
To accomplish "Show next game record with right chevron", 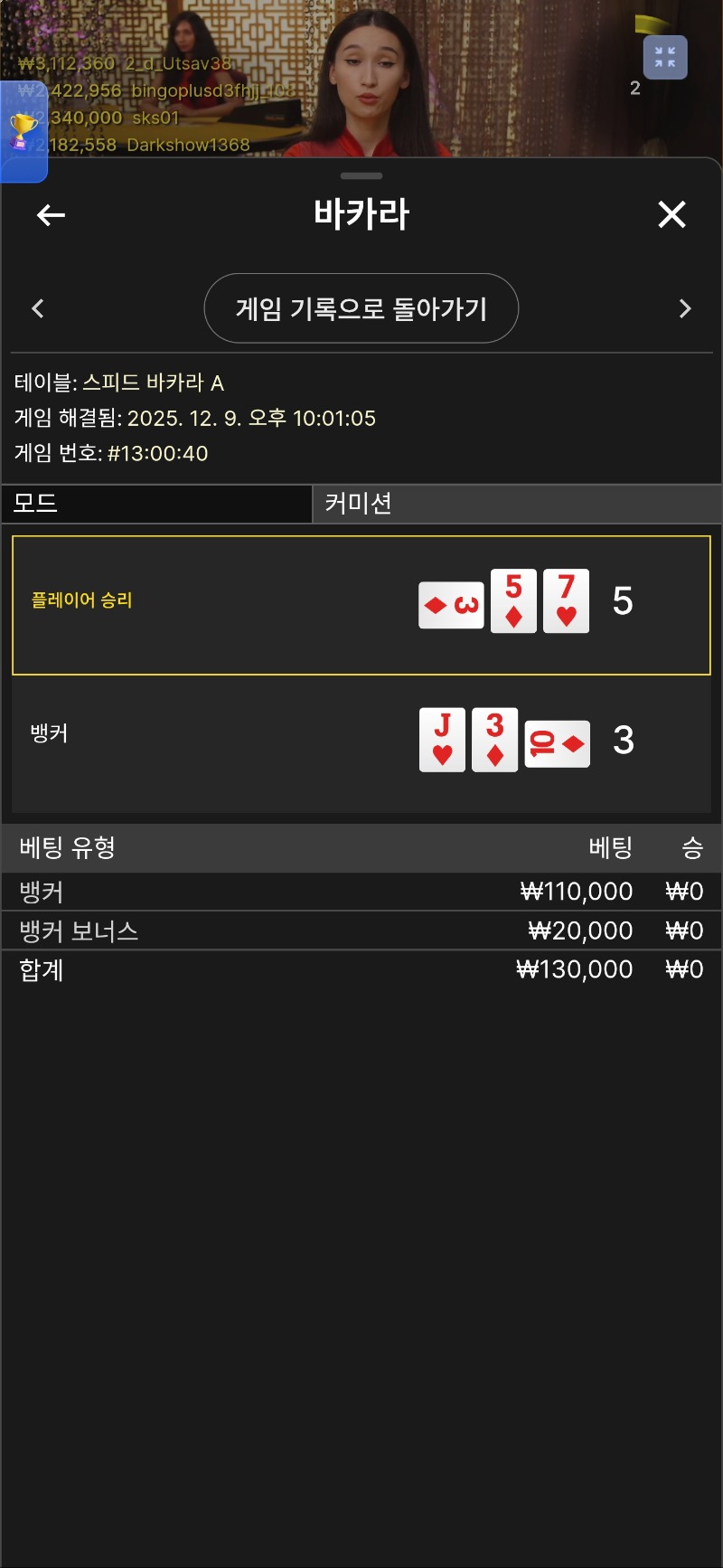I will tap(684, 308).
